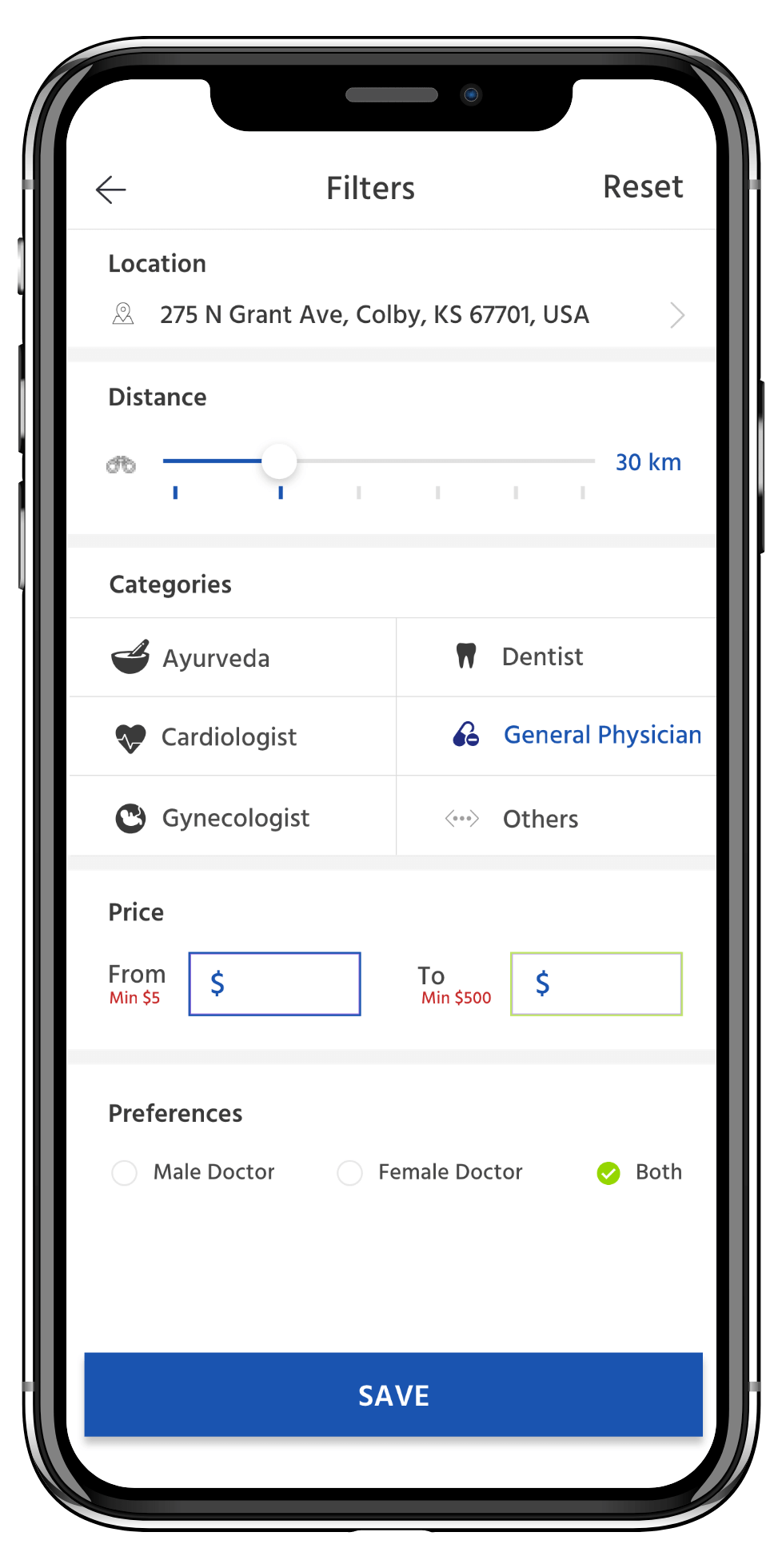The height and width of the screenshot is (1568, 782).
Task: Select the Others category
Action: [557, 816]
